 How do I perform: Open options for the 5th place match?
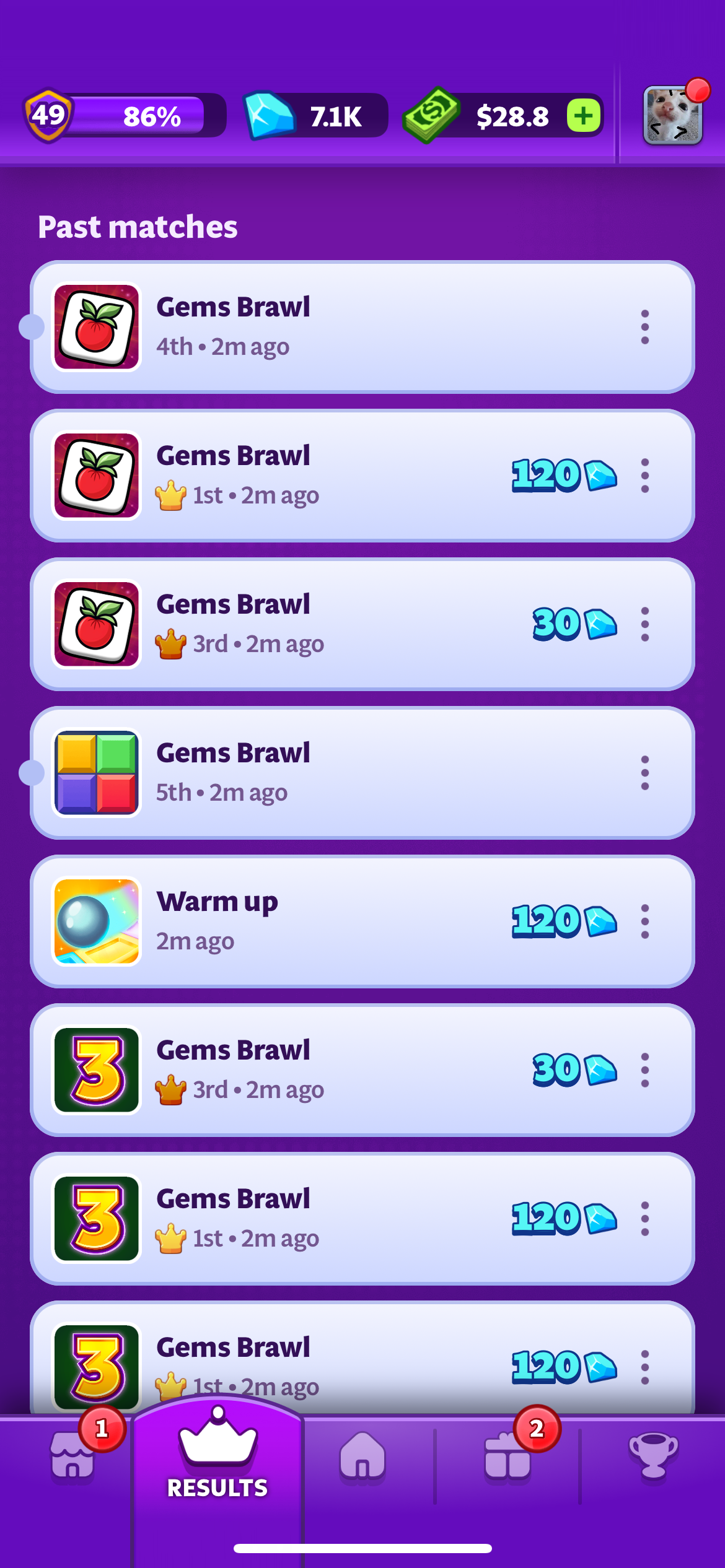pos(644,773)
